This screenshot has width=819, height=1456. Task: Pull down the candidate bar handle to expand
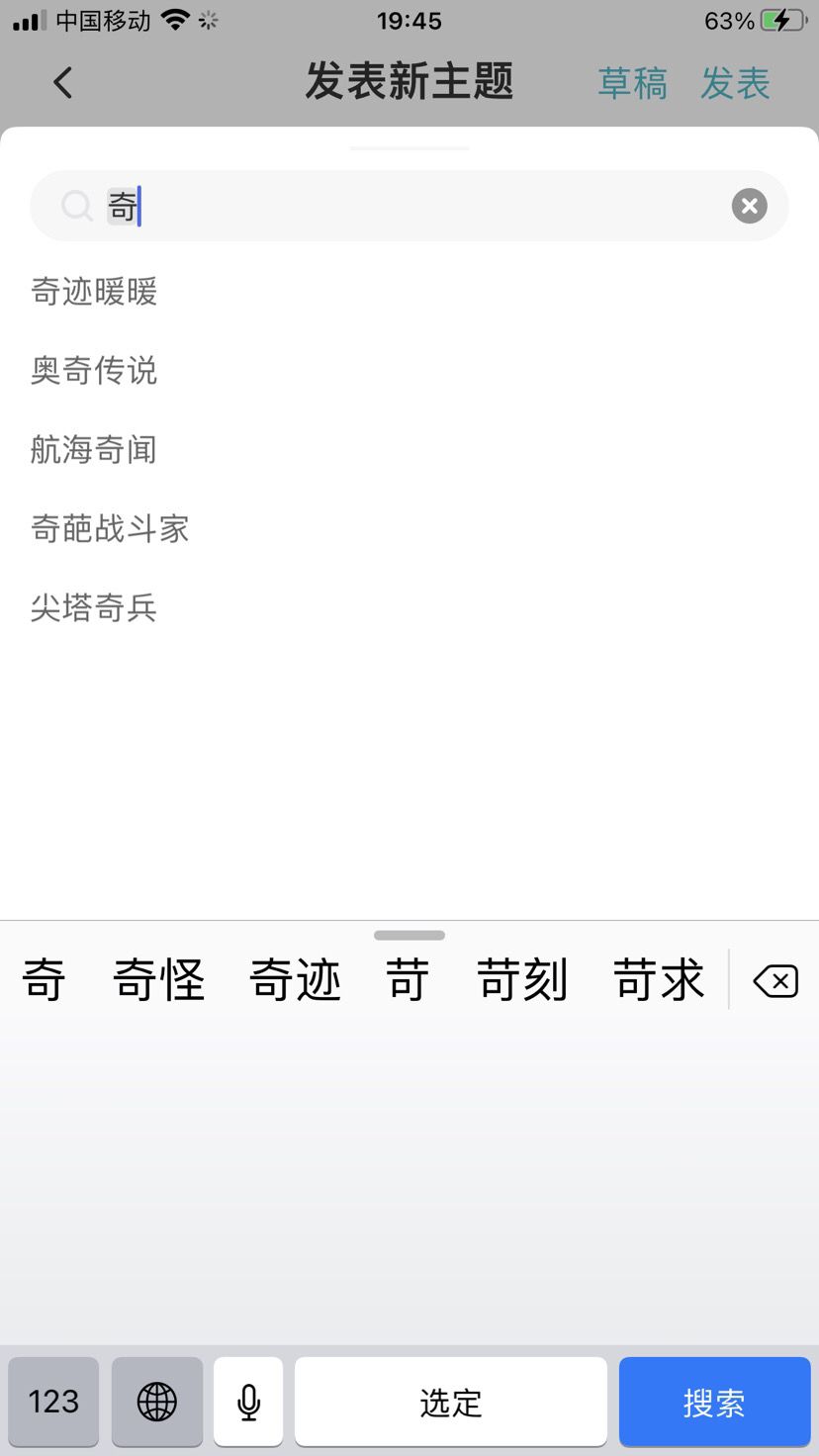(x=409, y=935)
